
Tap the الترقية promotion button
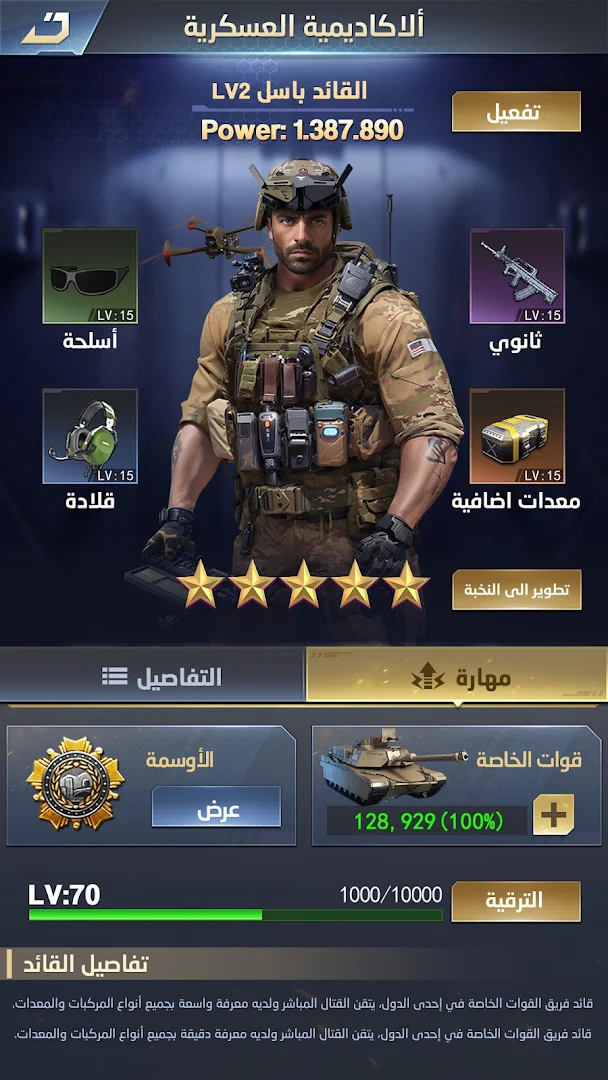point(516,900)
